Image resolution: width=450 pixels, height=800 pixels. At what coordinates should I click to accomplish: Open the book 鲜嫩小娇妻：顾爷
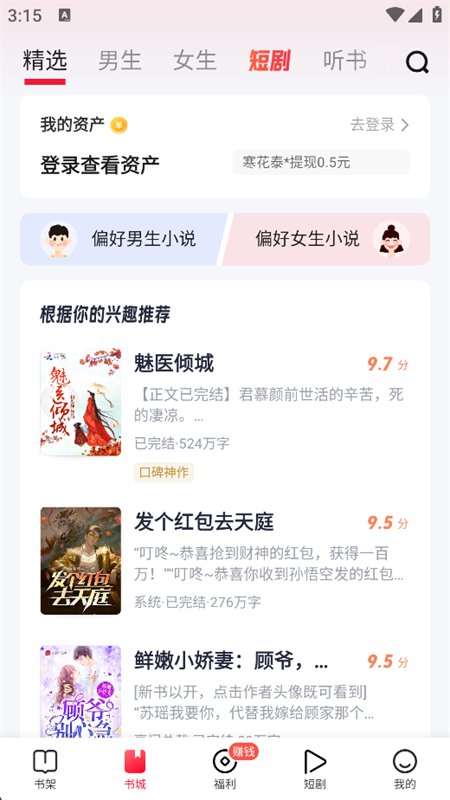tap(224, 691)
